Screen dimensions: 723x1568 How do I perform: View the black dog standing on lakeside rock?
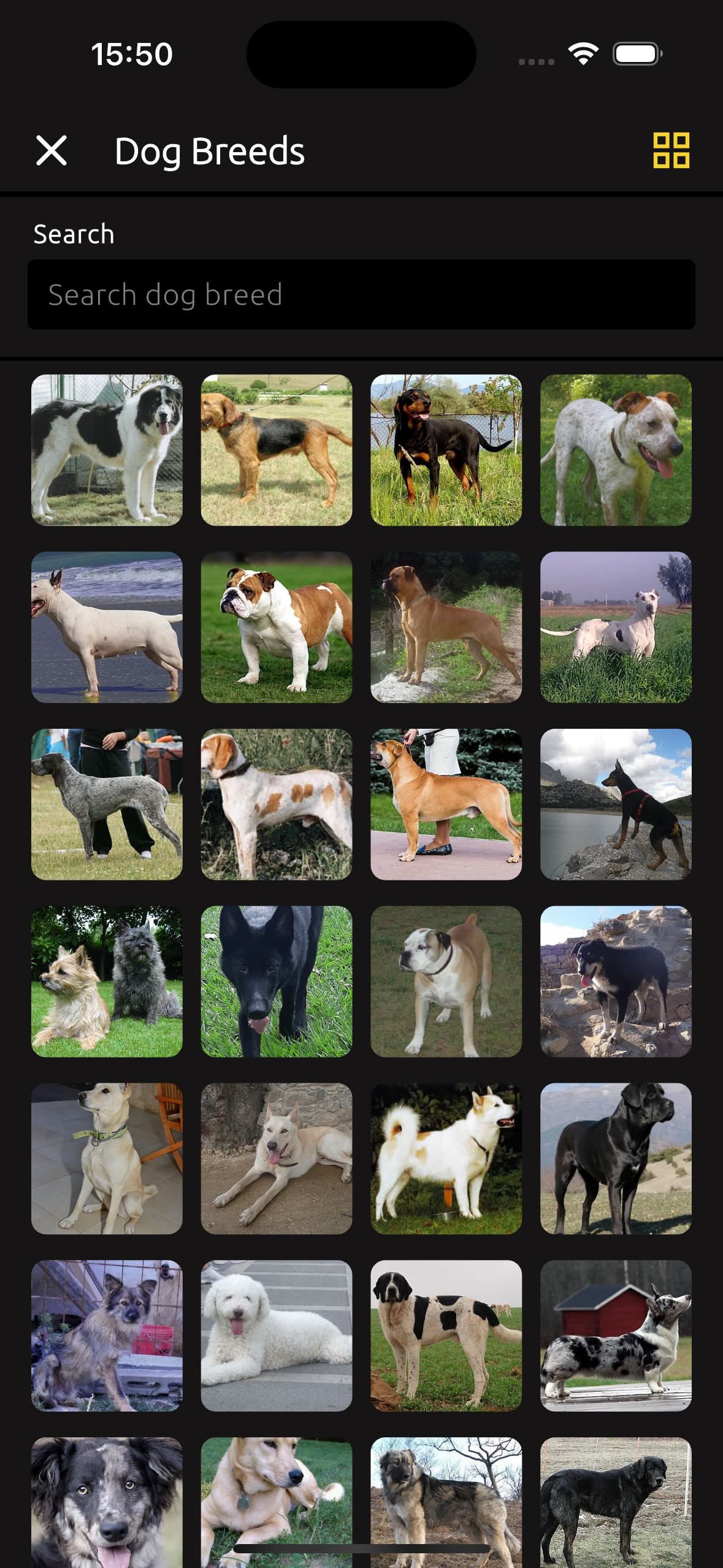pos(616,804)
